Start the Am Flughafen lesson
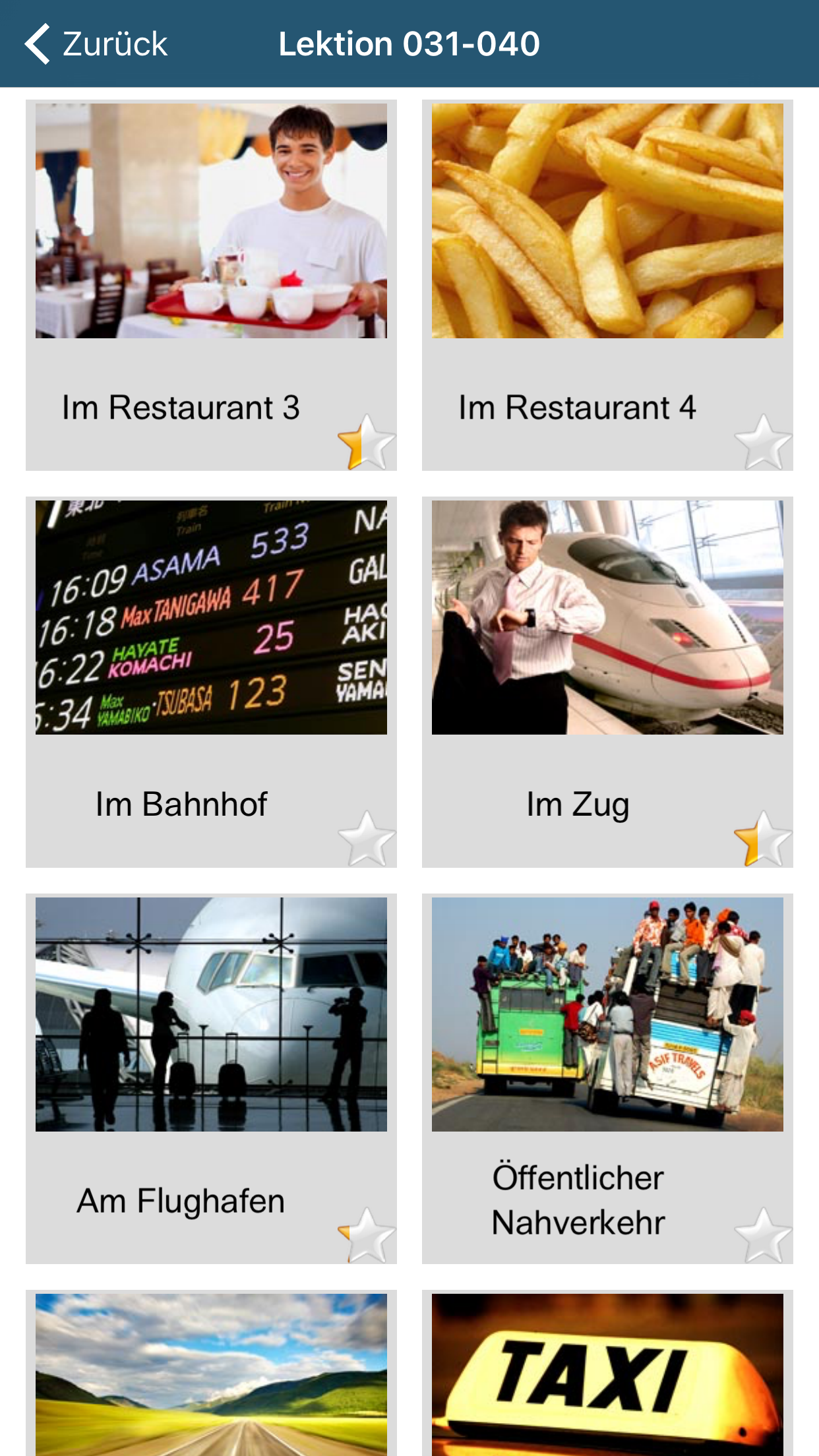Viewport: 819px width, 1456px height. pyautogui.click(x=211, y=1079)
